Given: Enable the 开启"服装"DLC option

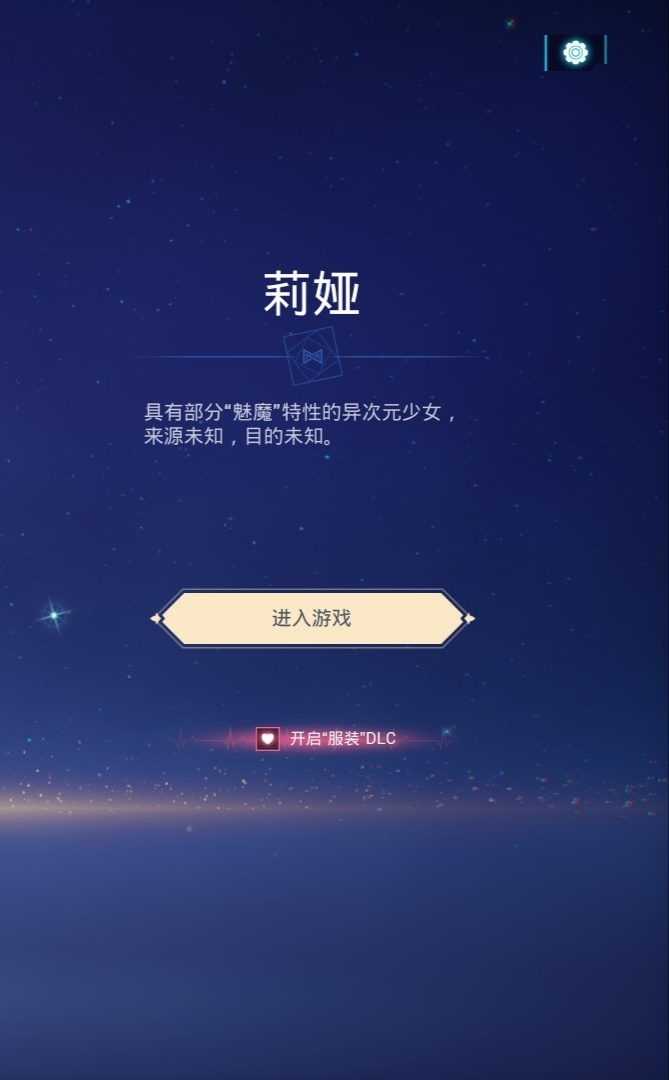Looking at the screenshot, I should click(325, 739).
